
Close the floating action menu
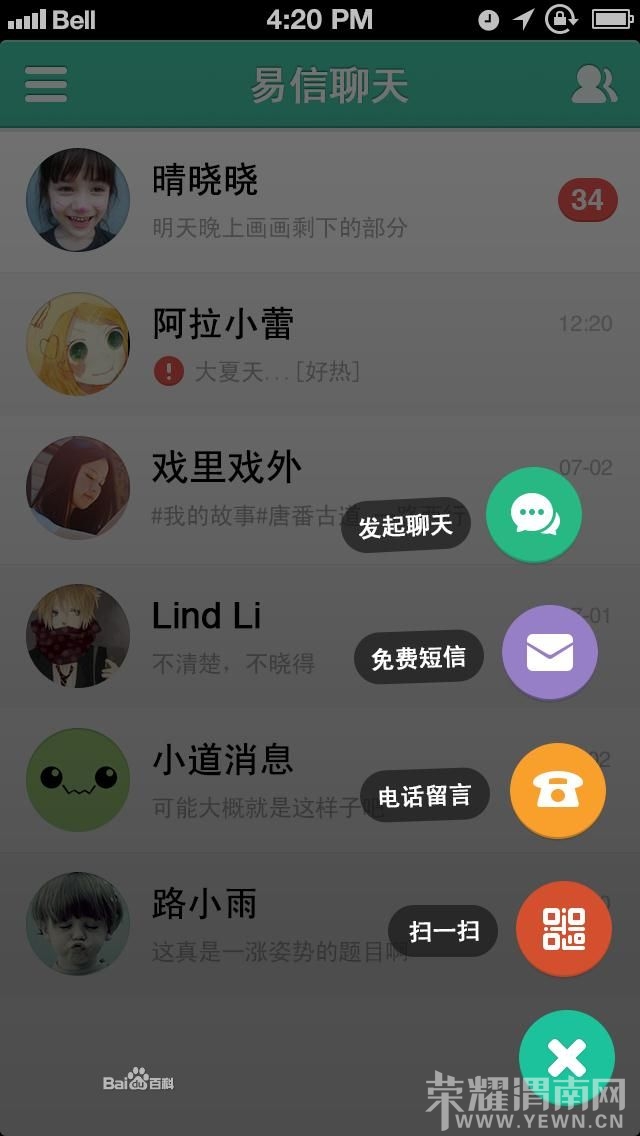coord(566,1057)
